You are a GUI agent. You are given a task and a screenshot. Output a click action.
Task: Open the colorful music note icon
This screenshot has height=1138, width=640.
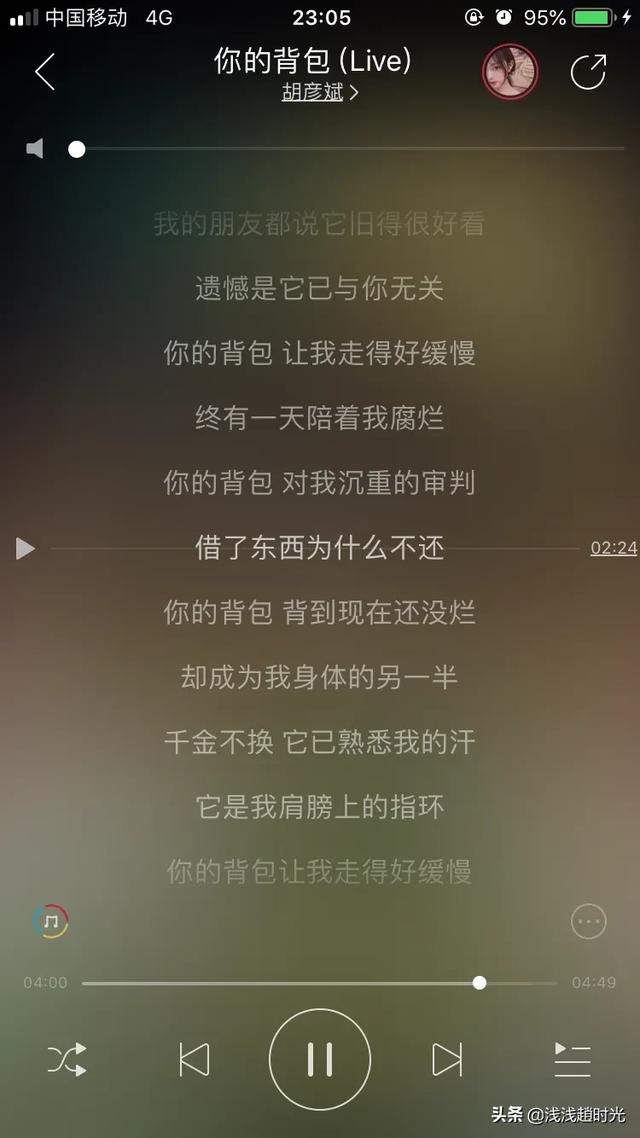tap(51, 921)
